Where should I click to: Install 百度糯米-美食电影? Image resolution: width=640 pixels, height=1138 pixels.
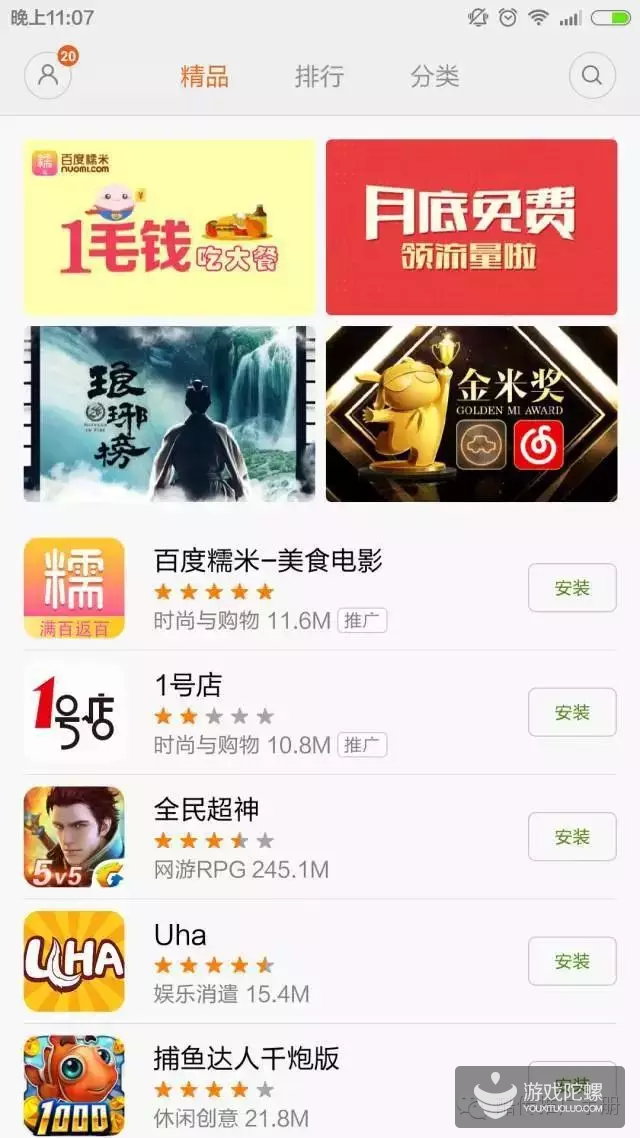pos(572,588)
